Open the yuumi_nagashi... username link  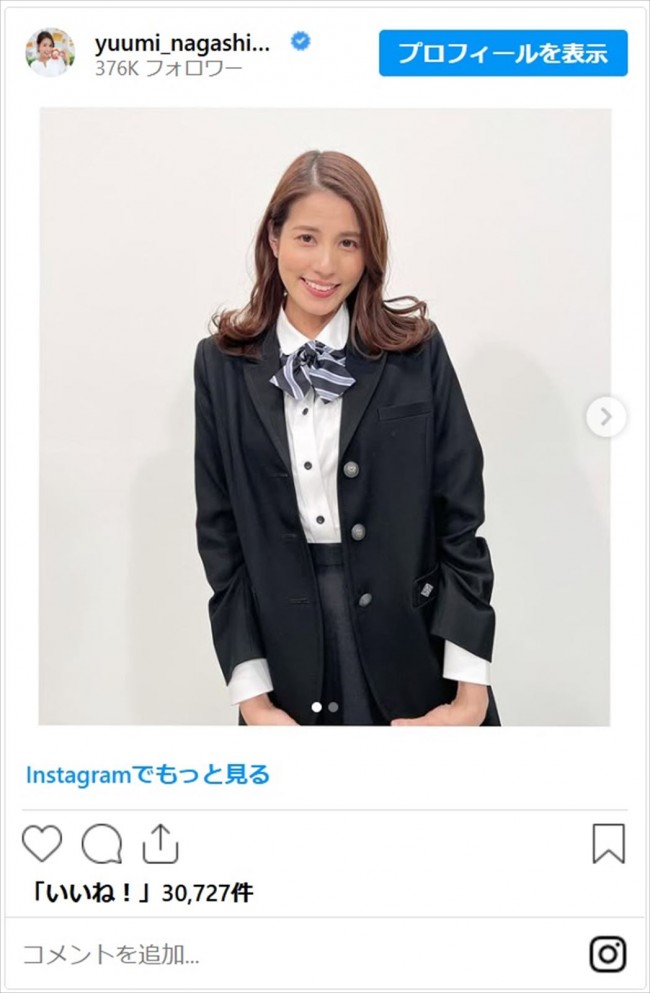pyautogui.click(x=182, y=41)
